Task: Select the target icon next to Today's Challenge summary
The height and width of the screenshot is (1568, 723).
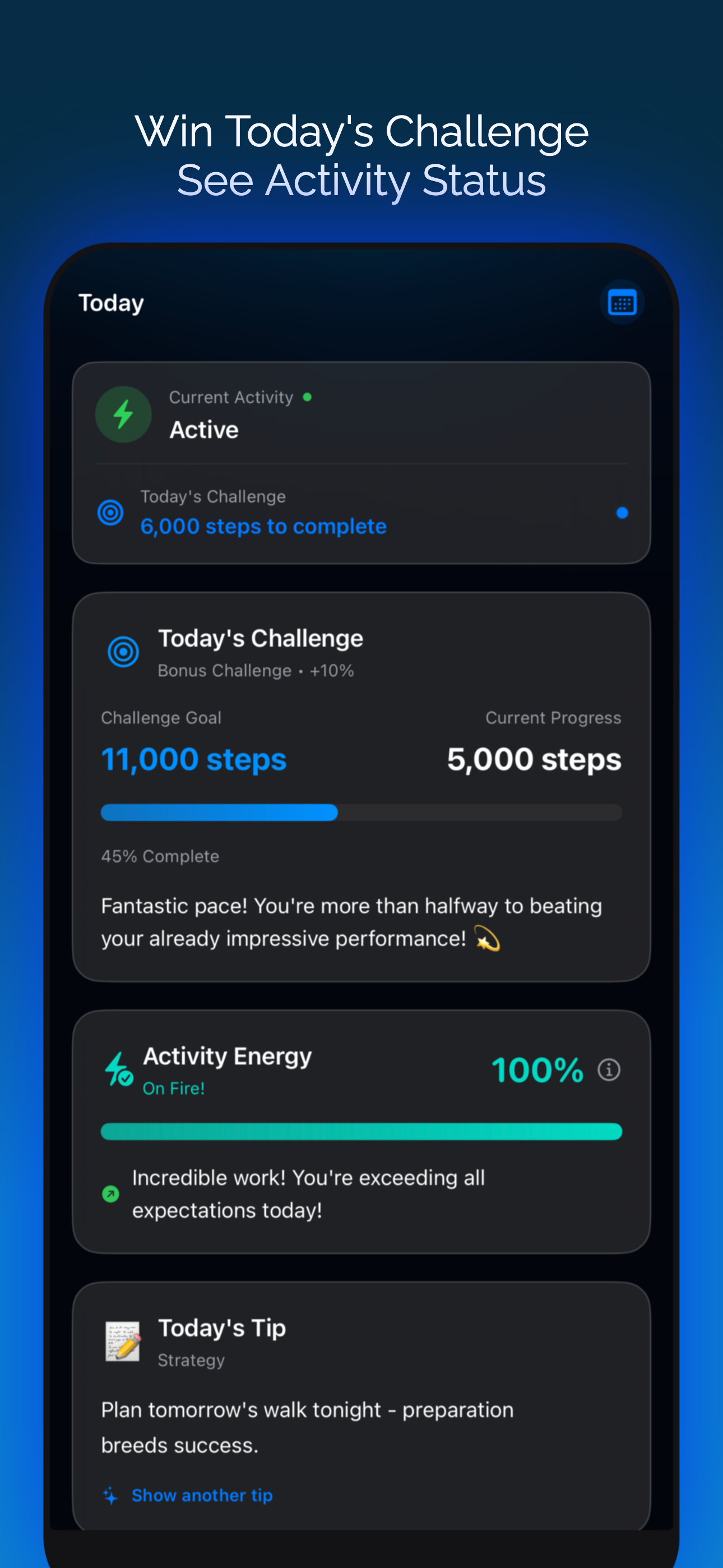Action: (111, 513)
